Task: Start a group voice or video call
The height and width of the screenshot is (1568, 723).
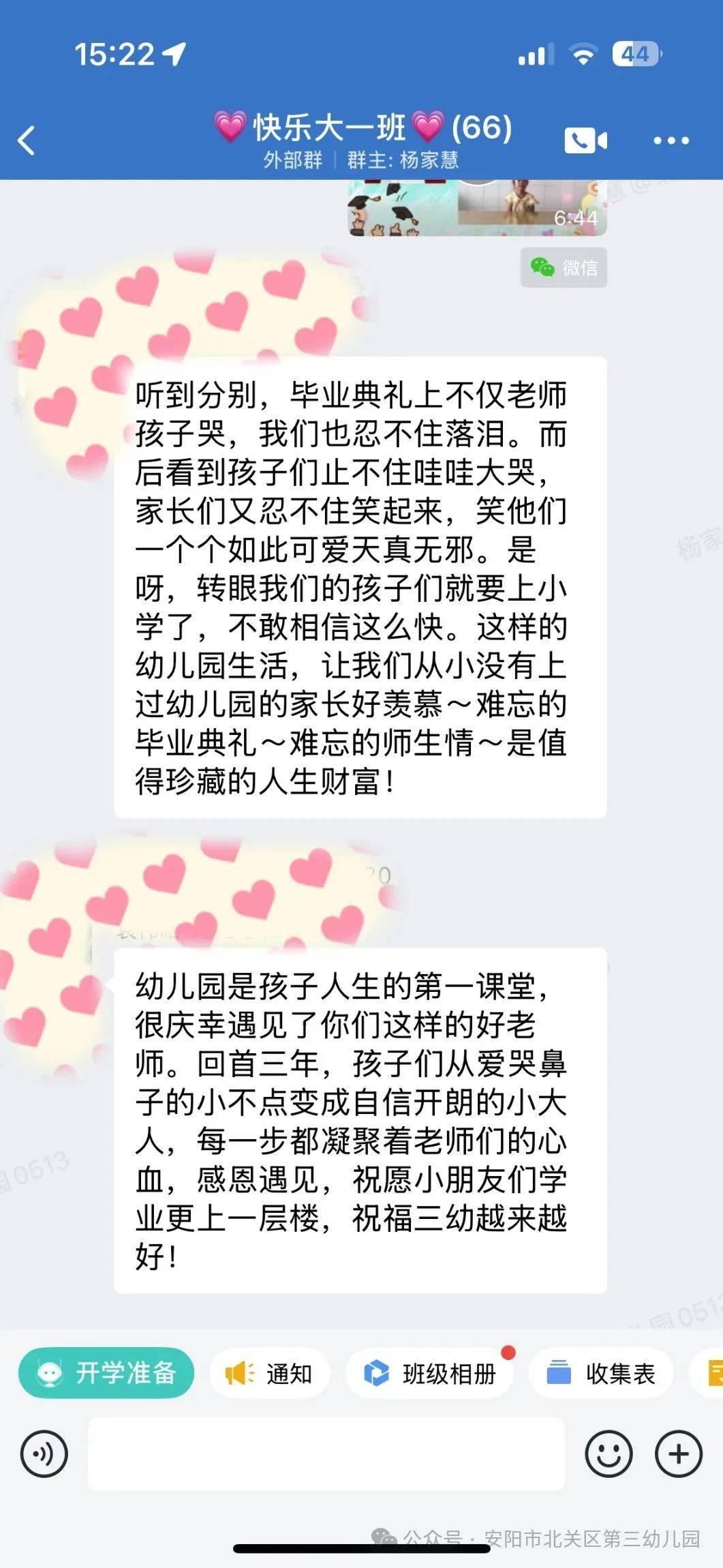Action: point(585,140)
